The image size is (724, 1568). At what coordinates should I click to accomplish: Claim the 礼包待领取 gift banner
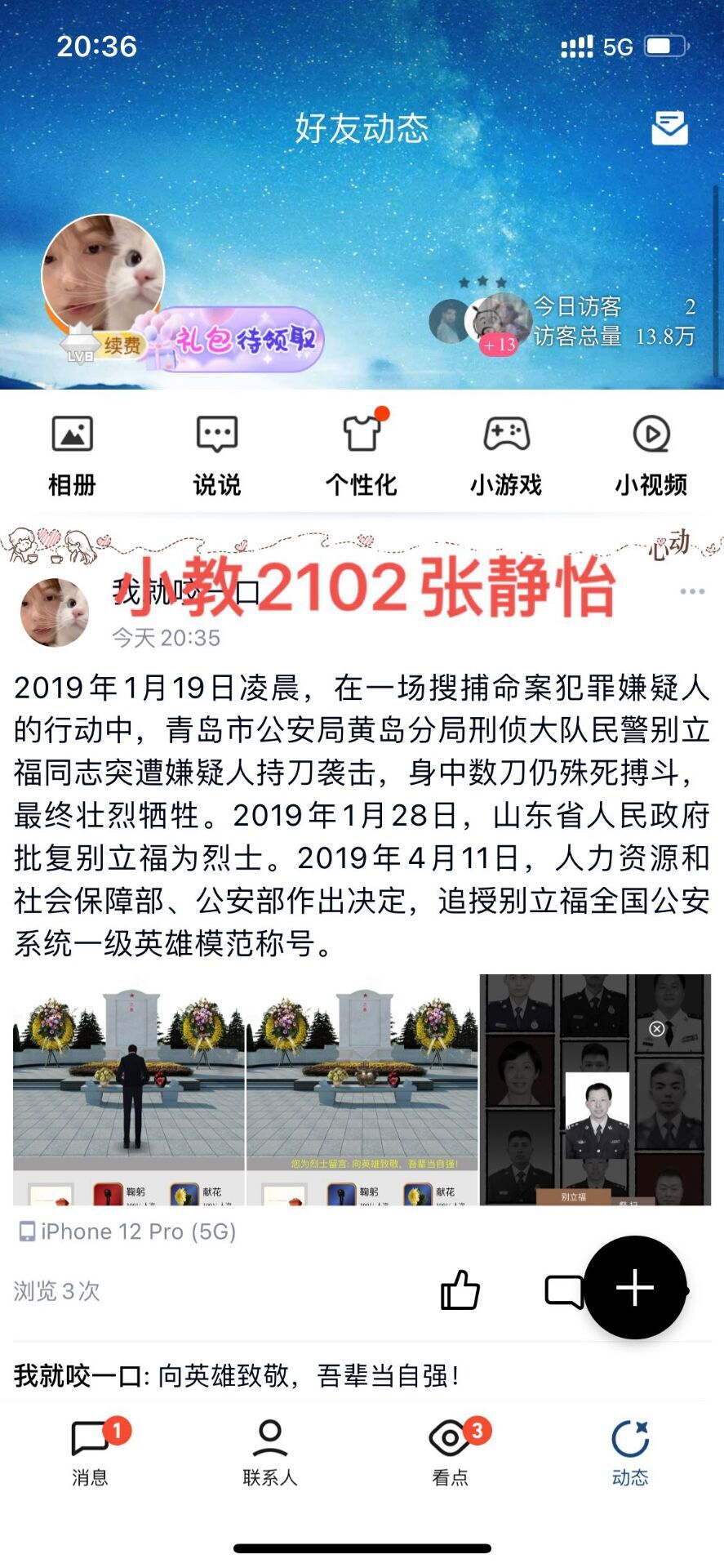coord(245,339)
